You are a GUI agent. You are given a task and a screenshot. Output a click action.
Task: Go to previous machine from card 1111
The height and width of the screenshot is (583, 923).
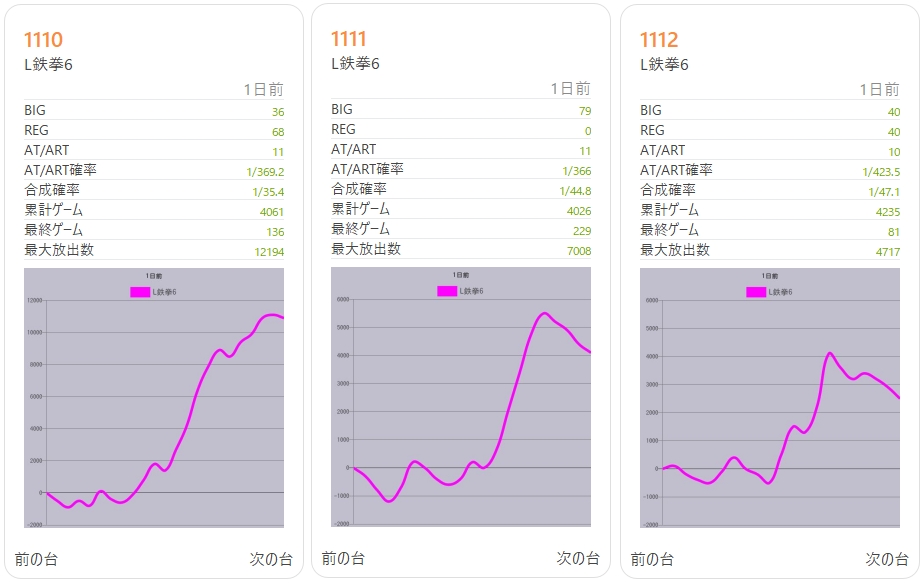pos(343,558)
